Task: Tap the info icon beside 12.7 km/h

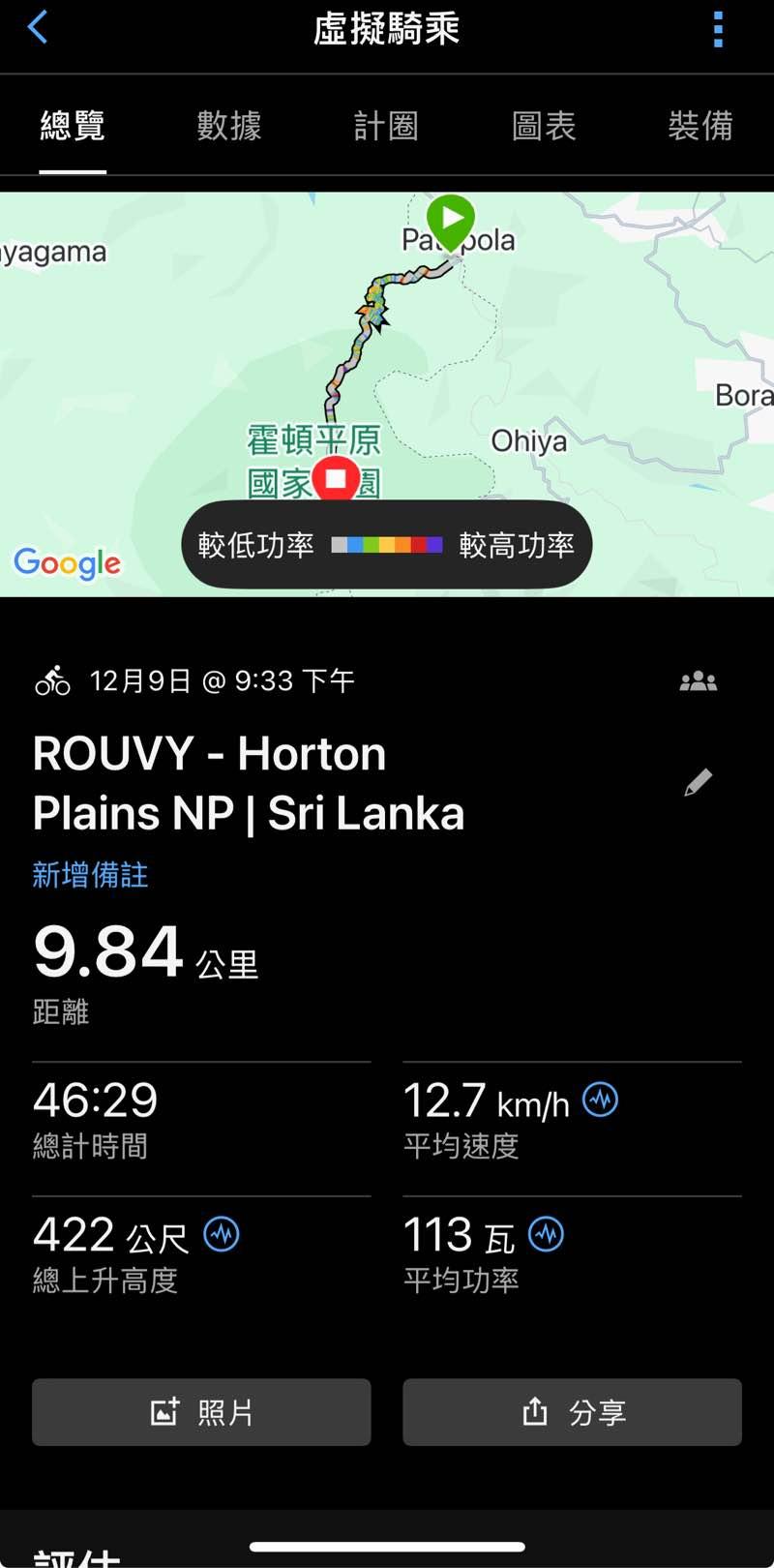Action: coord(600,1101)
